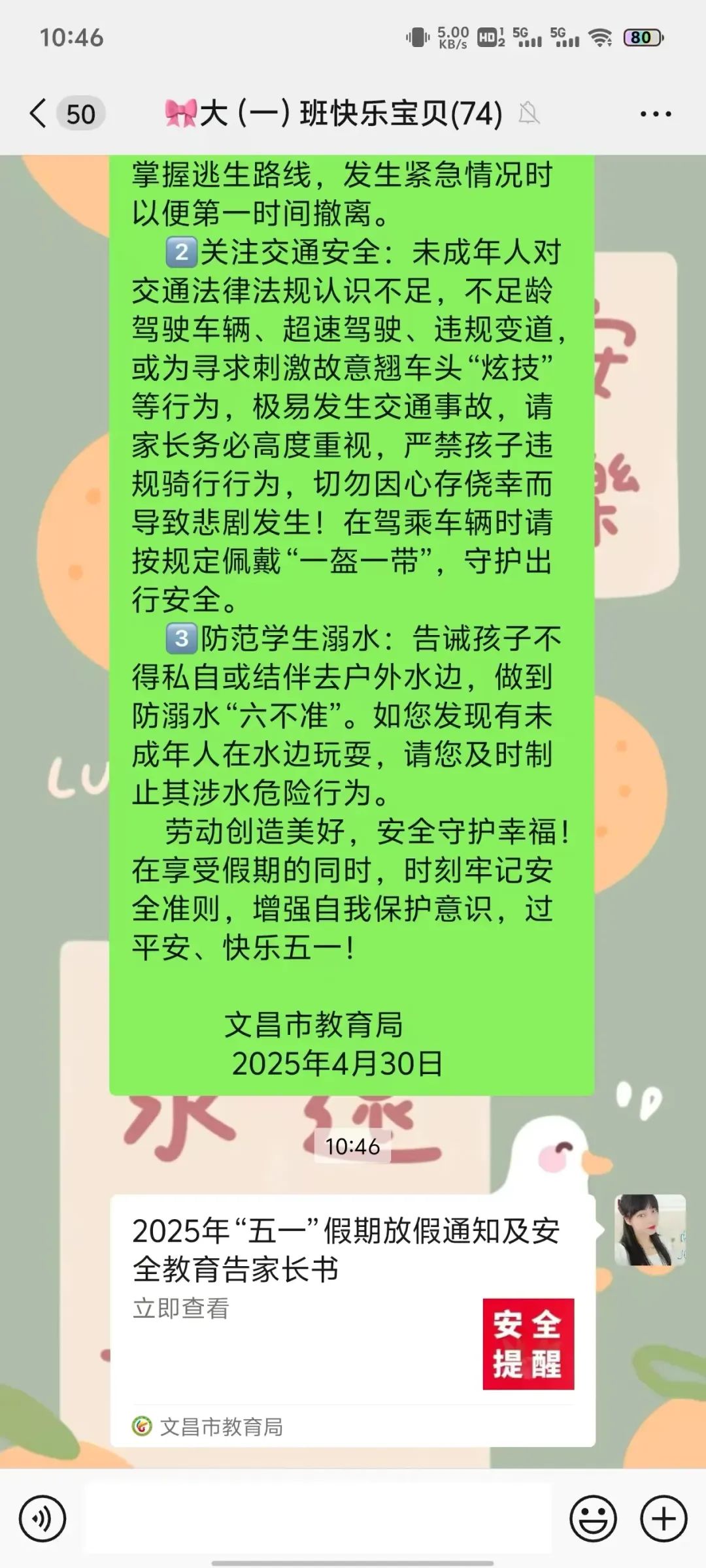Open the plus attachments menu
Screen dimensions: 706x1568
pos(663,1519)
